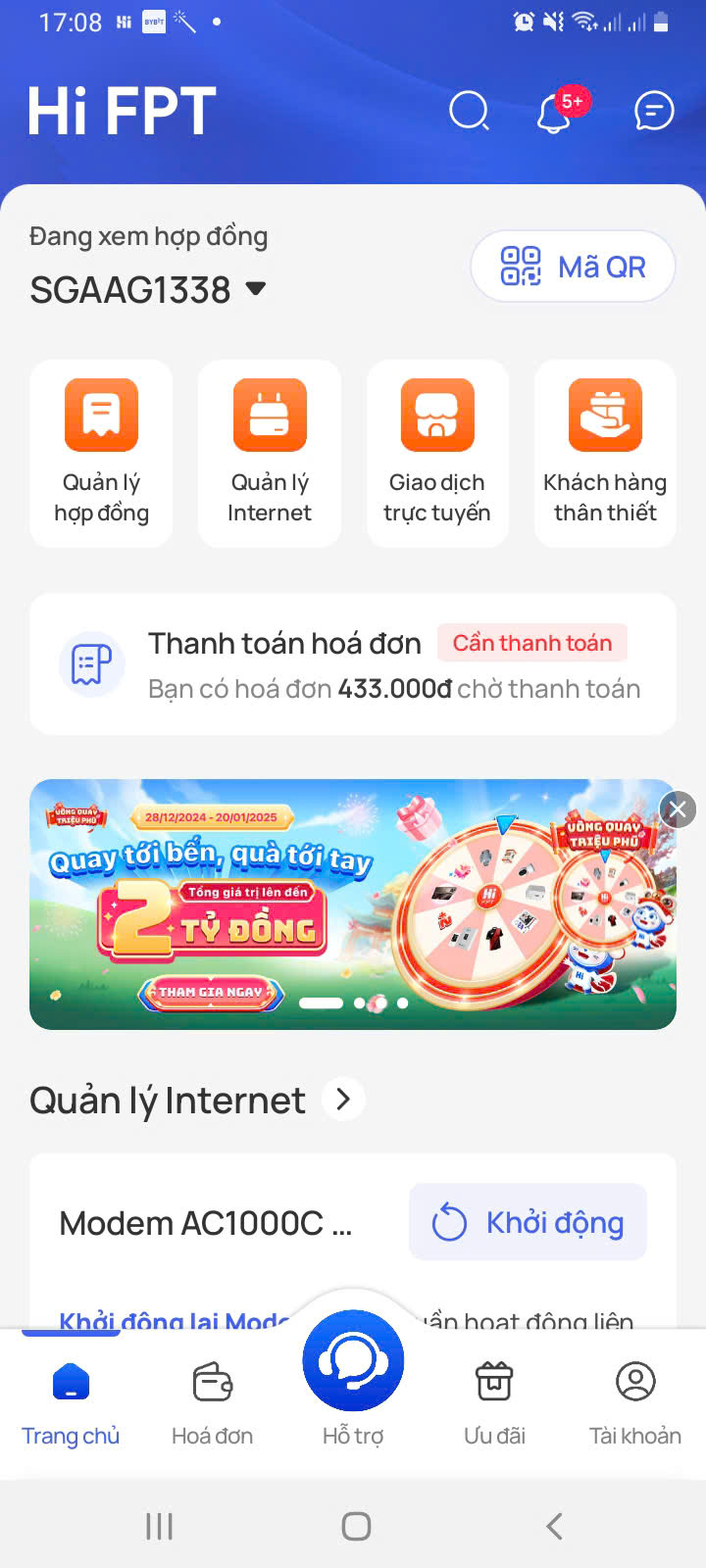
Task: Dismiss the promotional banner
Action: click(x=677, y=809)
